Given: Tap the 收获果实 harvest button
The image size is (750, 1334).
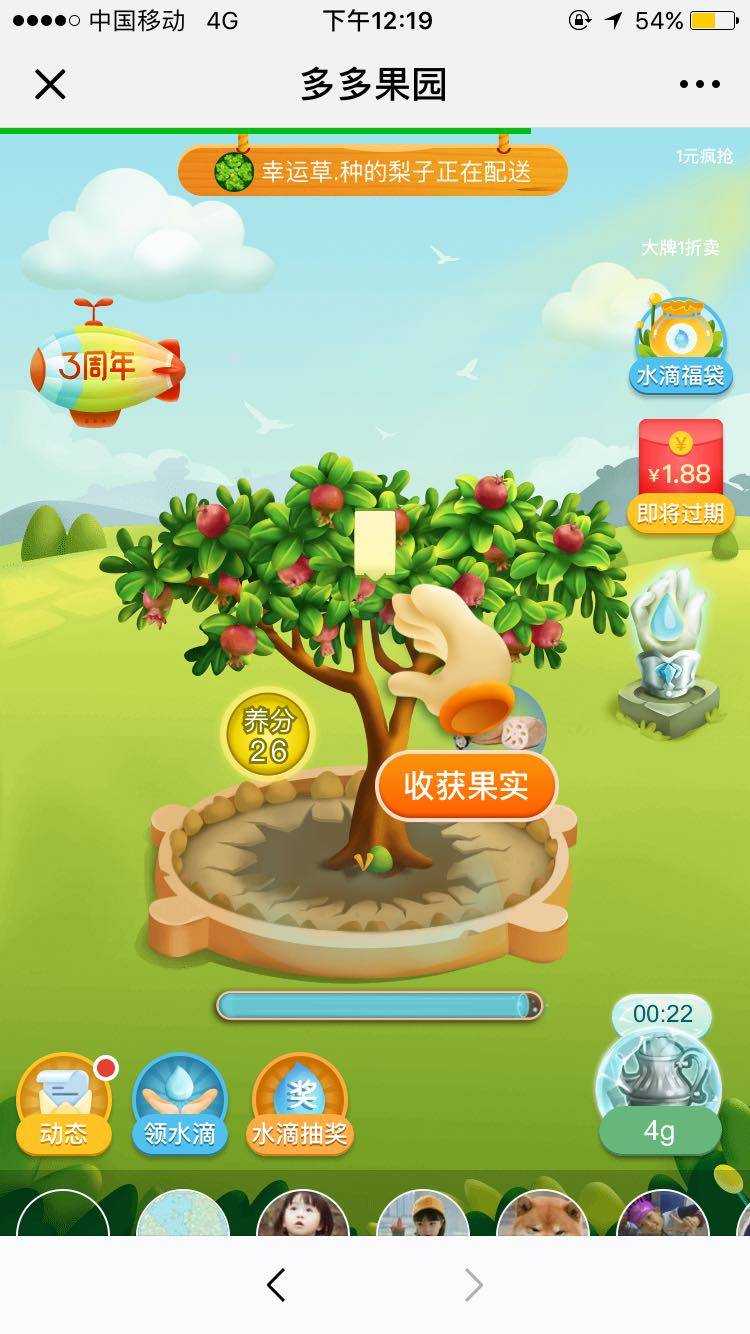Looking at the screenshot, I should coord(466,785).
